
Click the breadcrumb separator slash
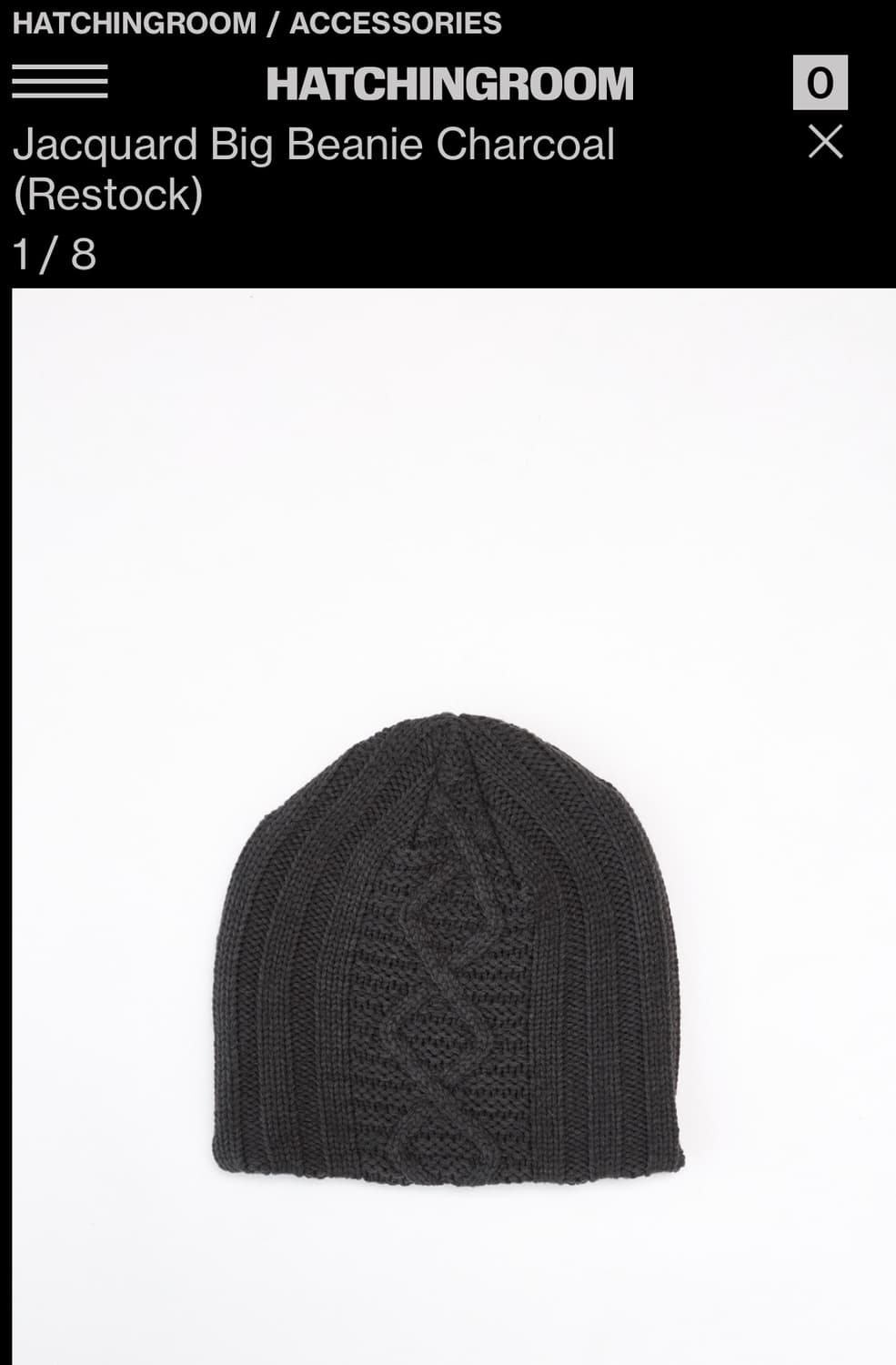pos(271,24)
